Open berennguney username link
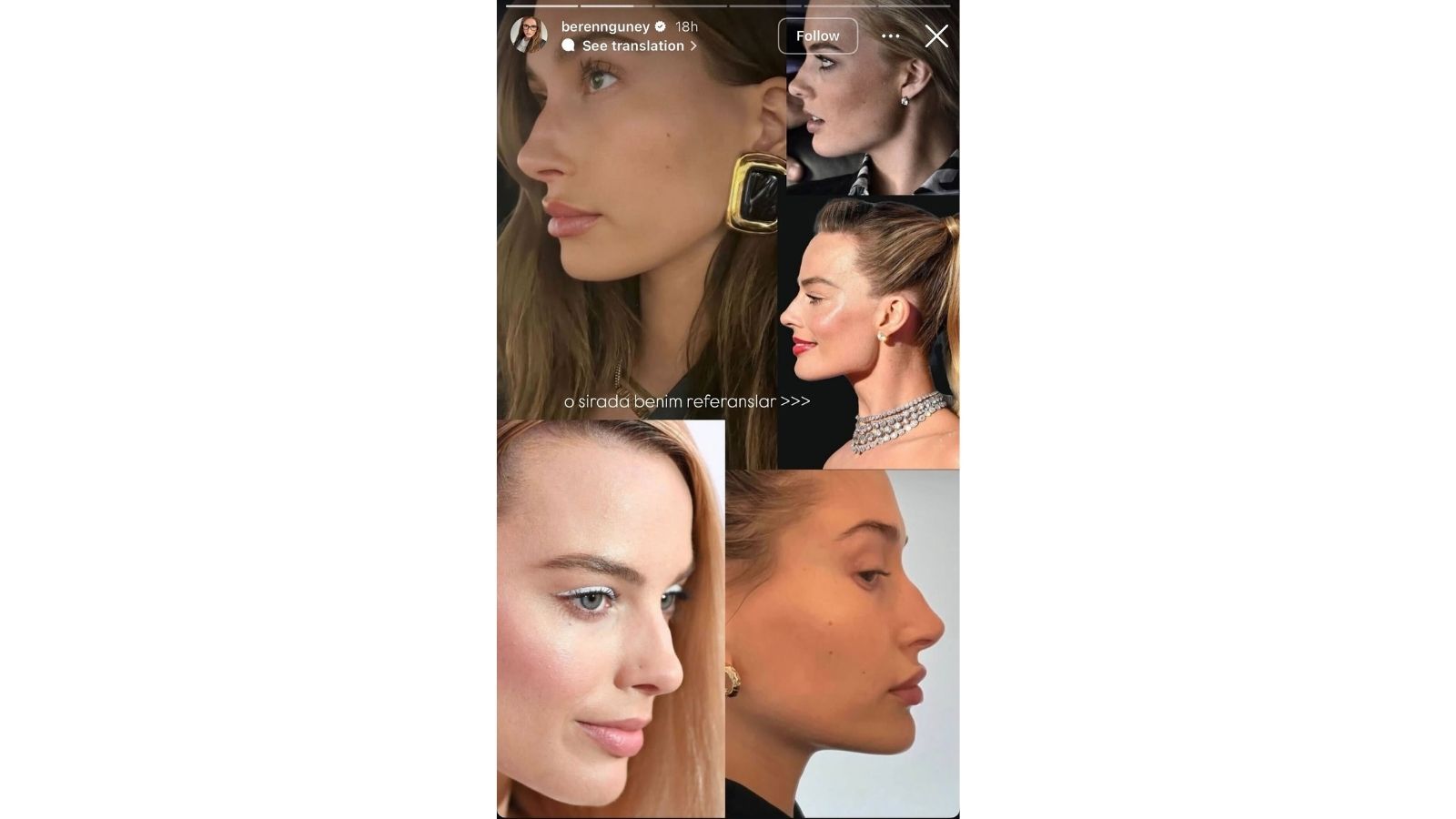Image resolution: width=1456 pixels, height=819 pixels. tap(605, 26)
